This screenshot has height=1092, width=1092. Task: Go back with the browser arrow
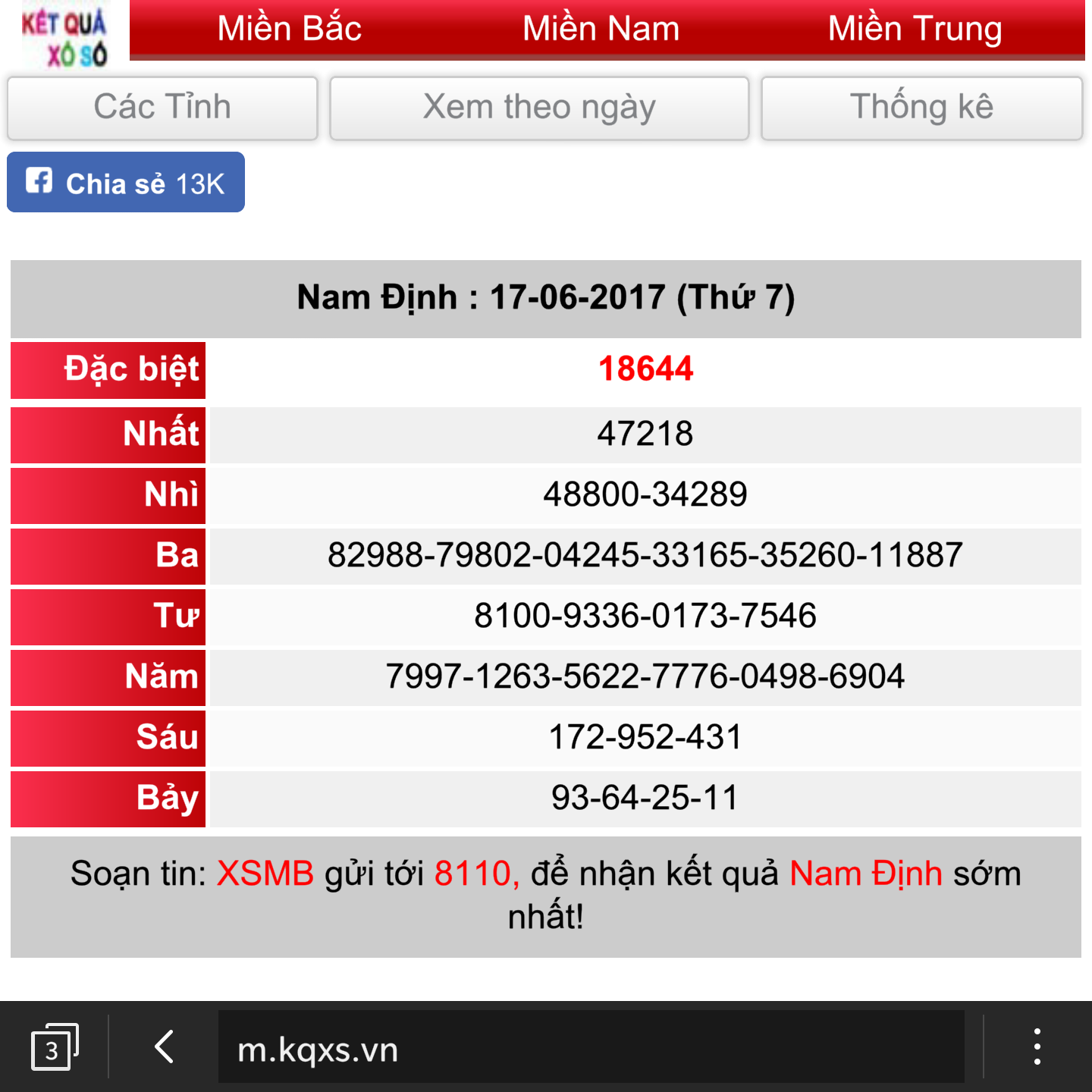(165, 1047)
